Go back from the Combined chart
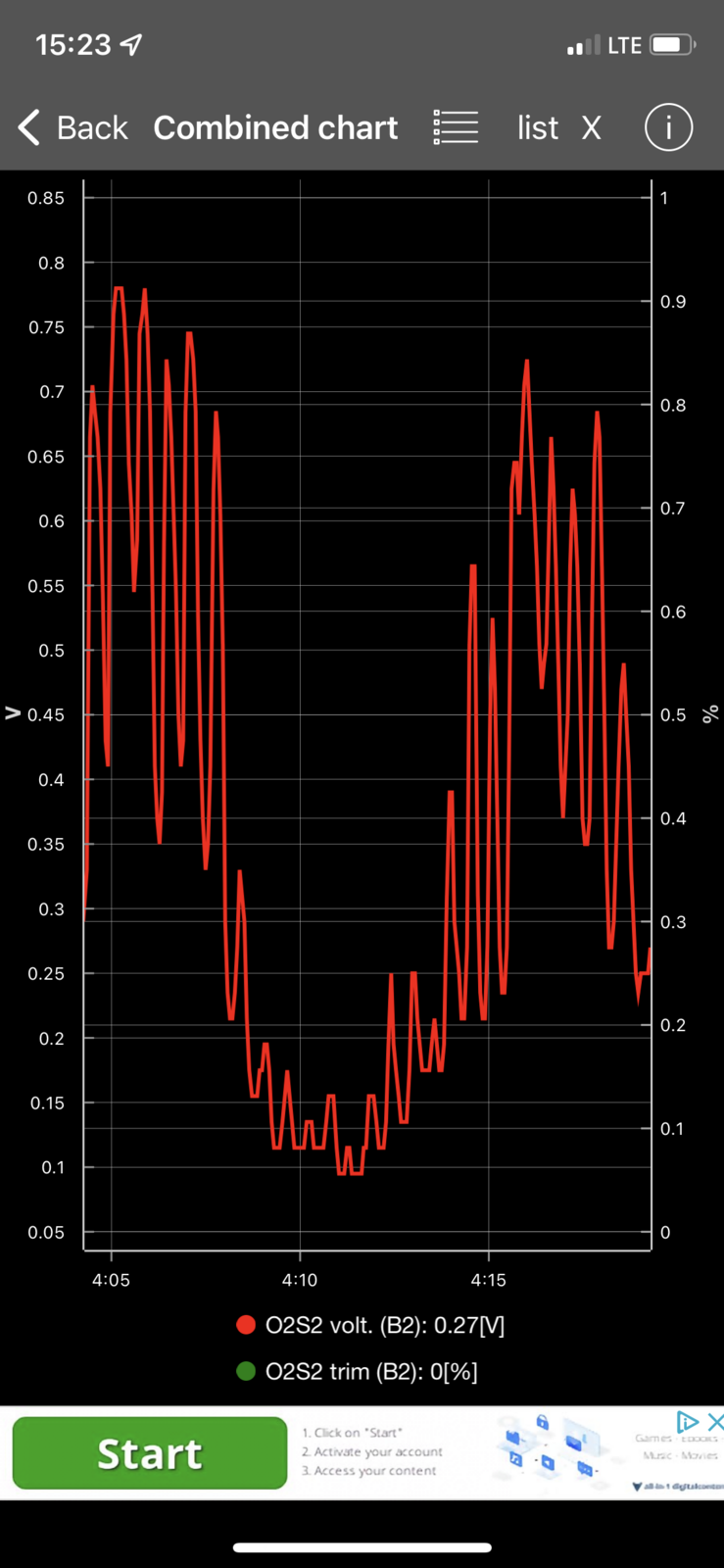Screen dimensions: 724x1568 point(72,127)
